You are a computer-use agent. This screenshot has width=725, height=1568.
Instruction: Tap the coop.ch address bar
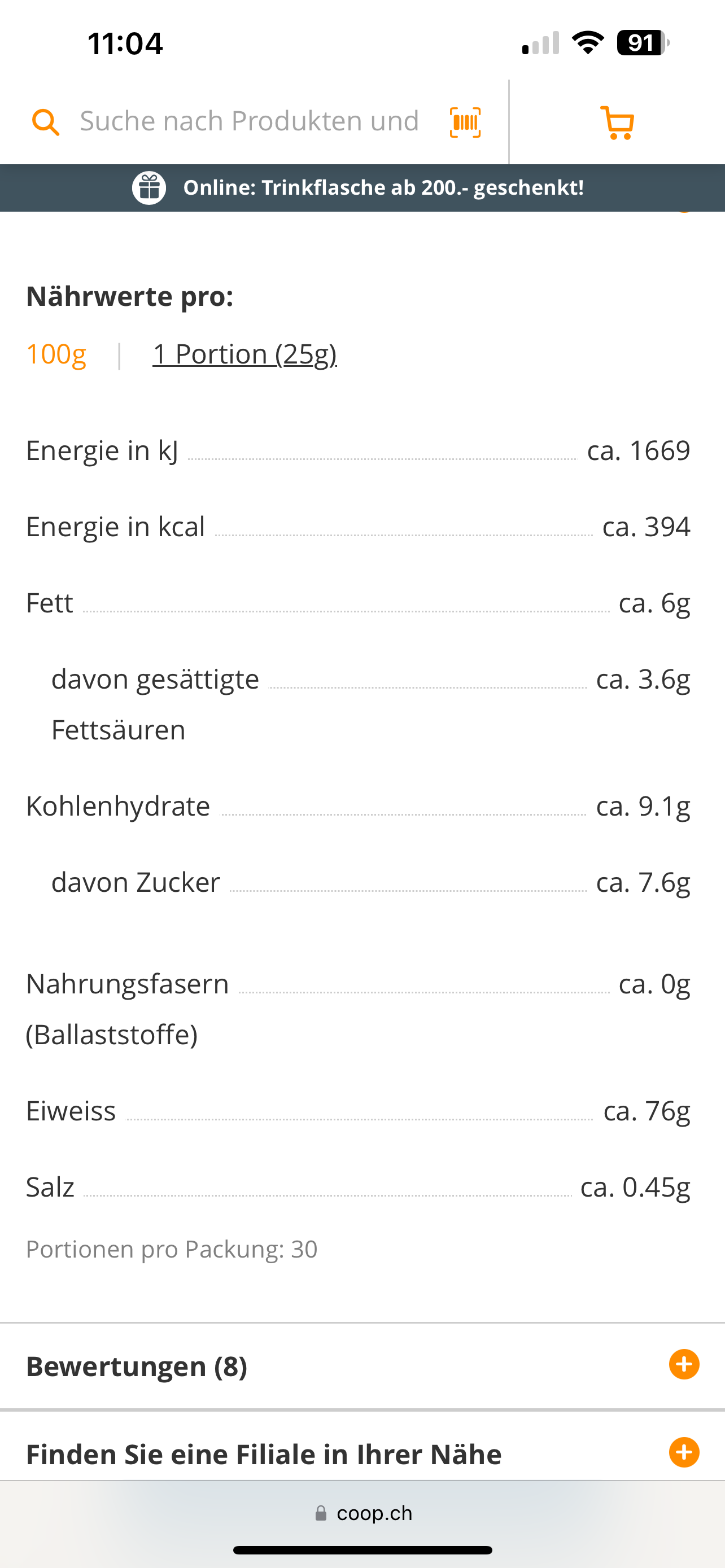pos(364,1513)
